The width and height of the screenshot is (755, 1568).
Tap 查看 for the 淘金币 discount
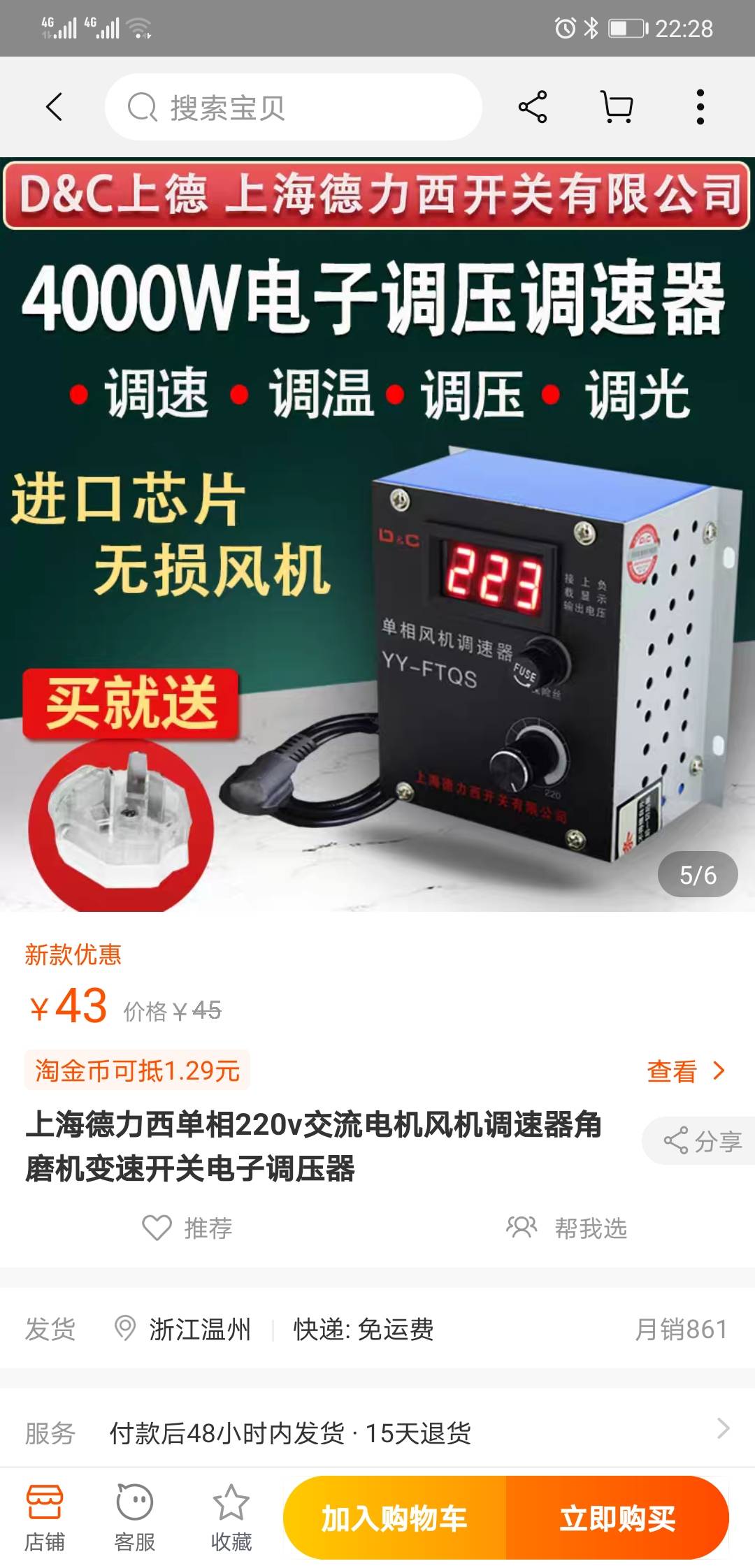point(685,1071)
